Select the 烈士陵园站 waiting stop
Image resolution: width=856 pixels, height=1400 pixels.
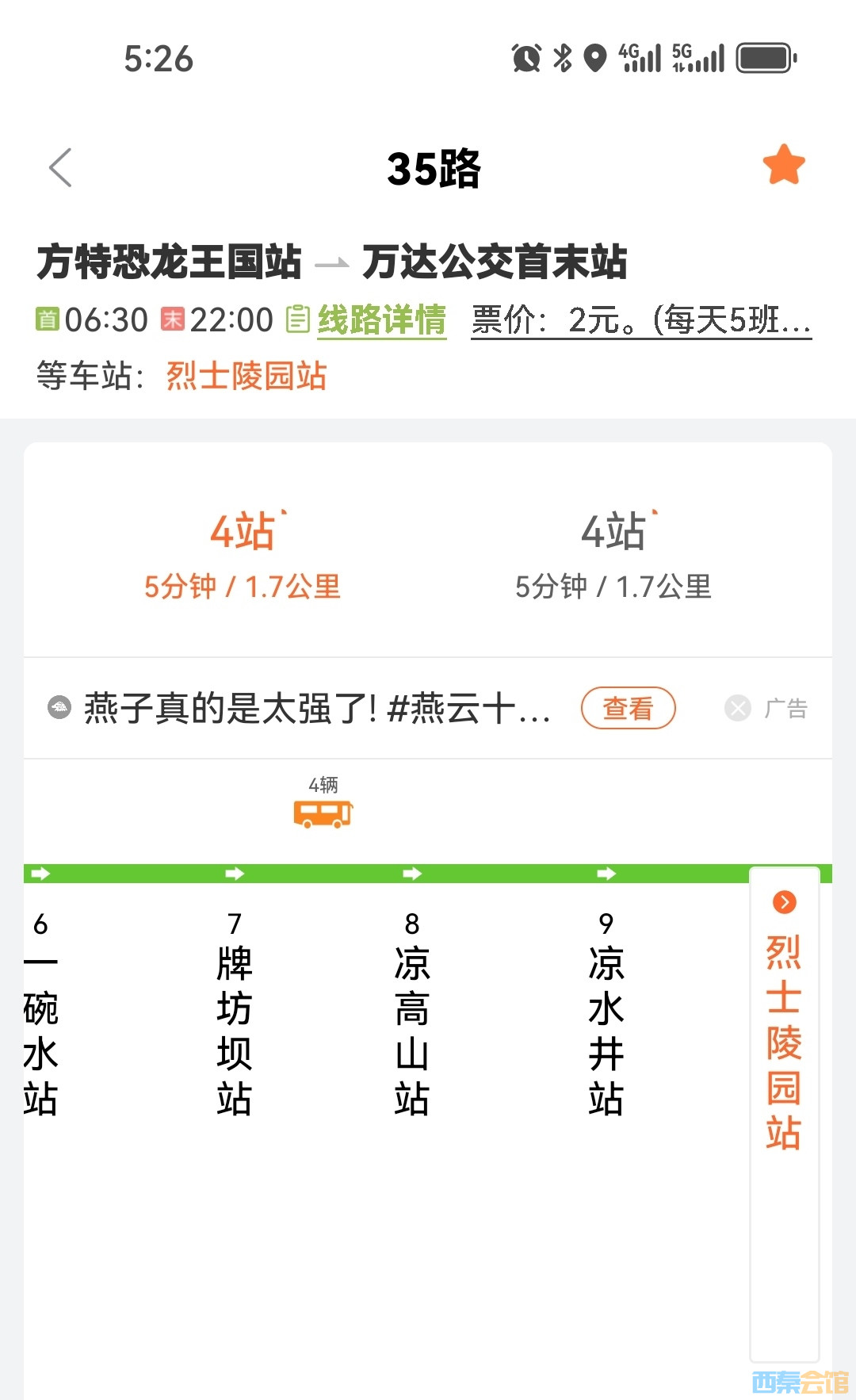tap(784, 1031)
